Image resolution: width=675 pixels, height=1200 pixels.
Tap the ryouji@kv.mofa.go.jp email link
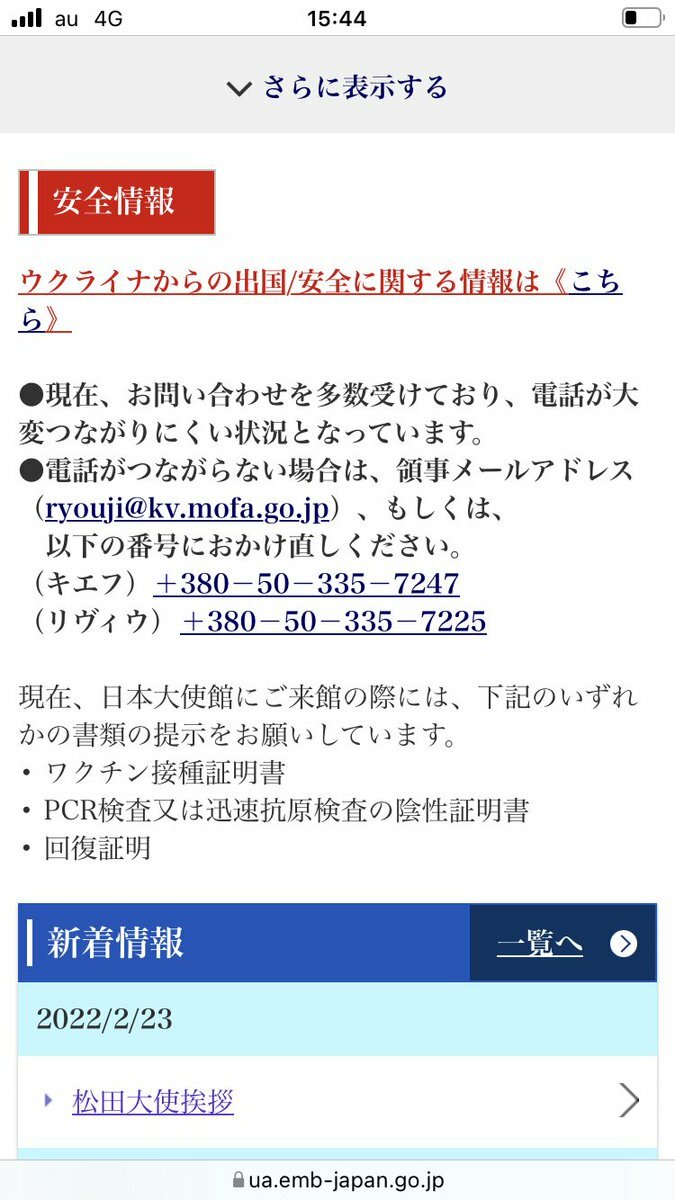click(x=187, y=509)
